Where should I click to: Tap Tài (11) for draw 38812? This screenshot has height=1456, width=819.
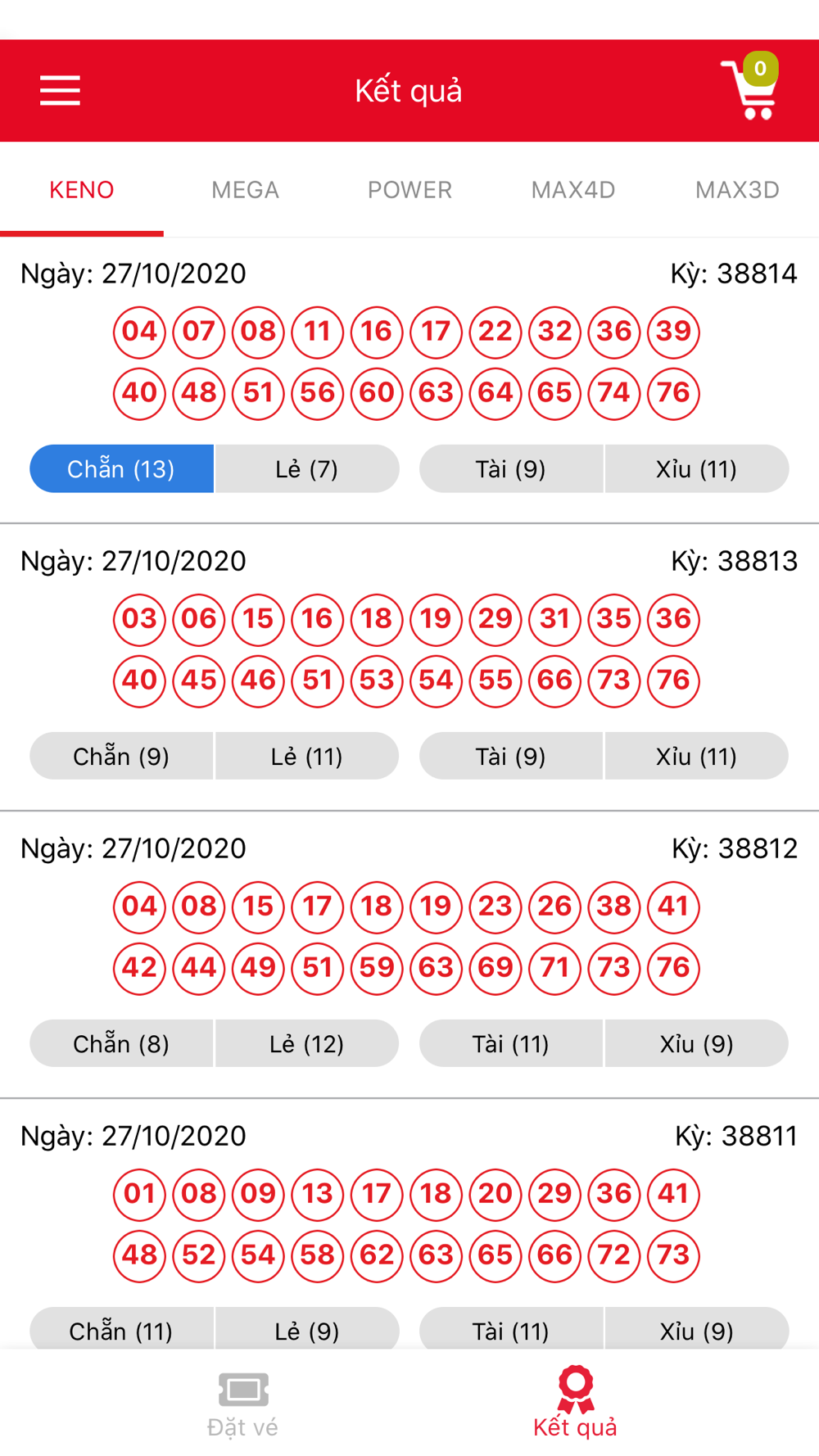511,1043
